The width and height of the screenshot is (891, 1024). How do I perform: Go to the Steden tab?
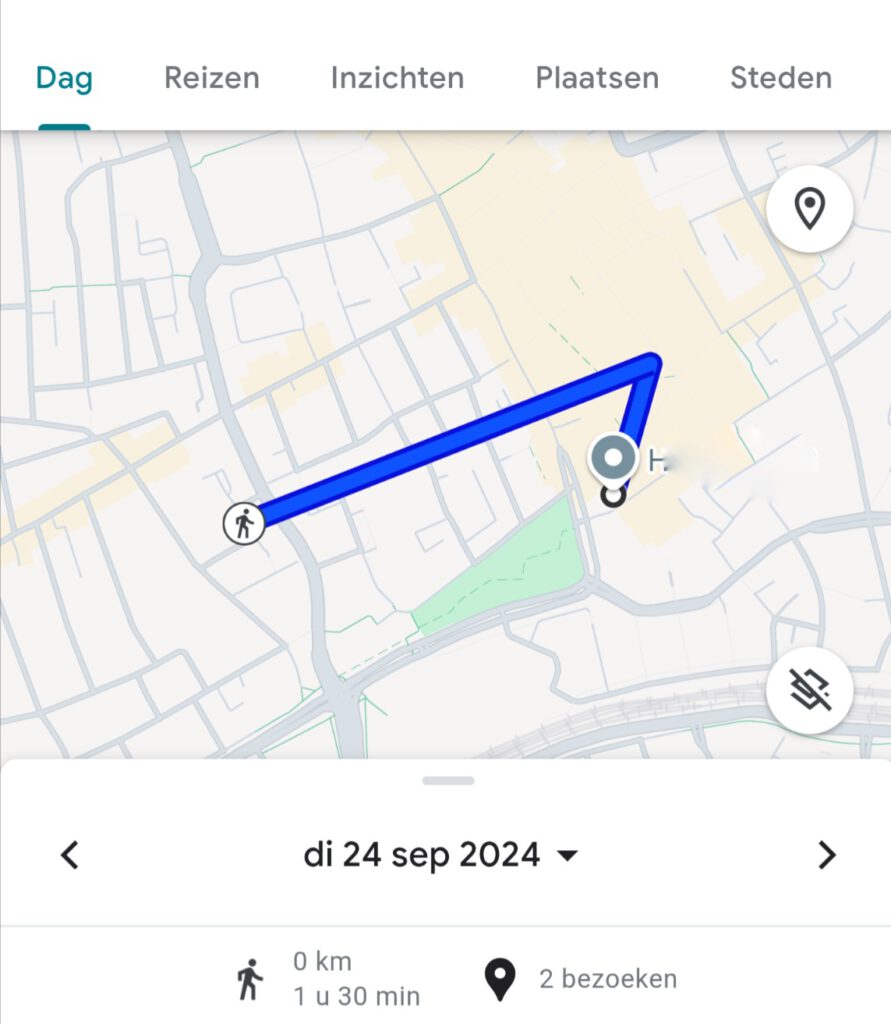(780, 78)
